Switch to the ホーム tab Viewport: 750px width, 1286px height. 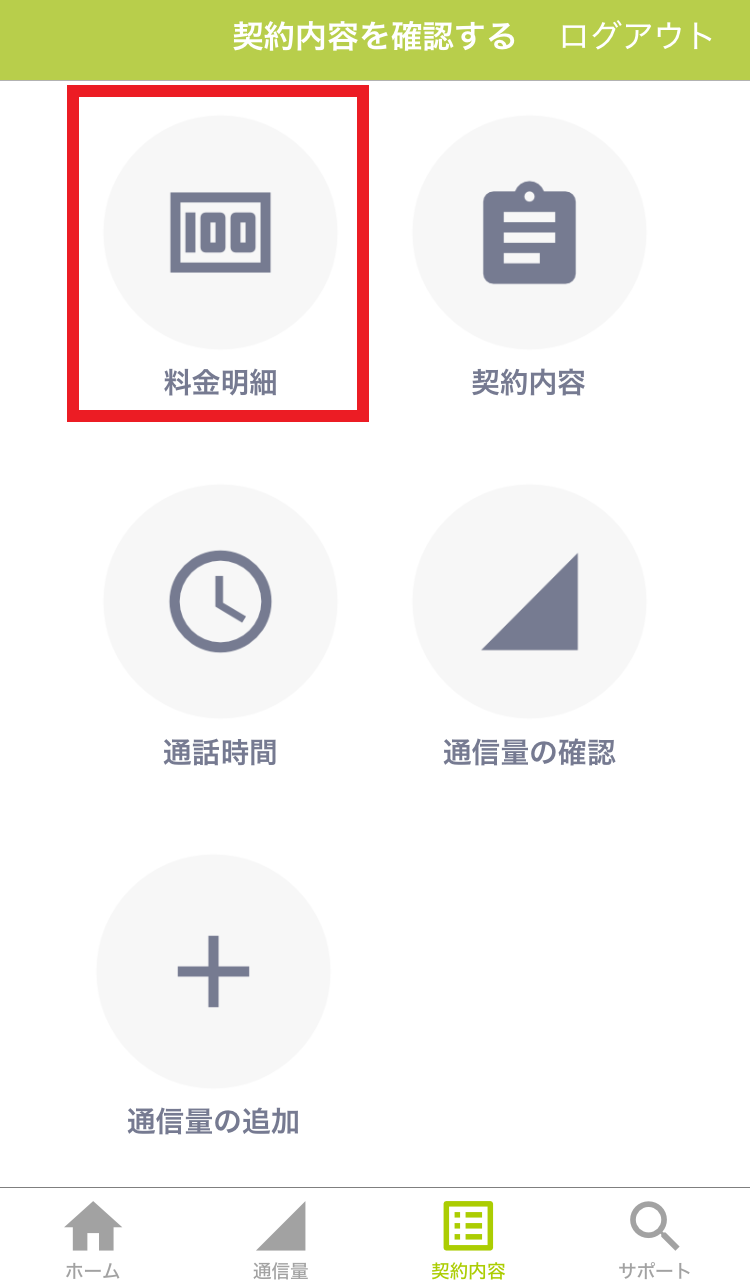tap(96, 1240)
